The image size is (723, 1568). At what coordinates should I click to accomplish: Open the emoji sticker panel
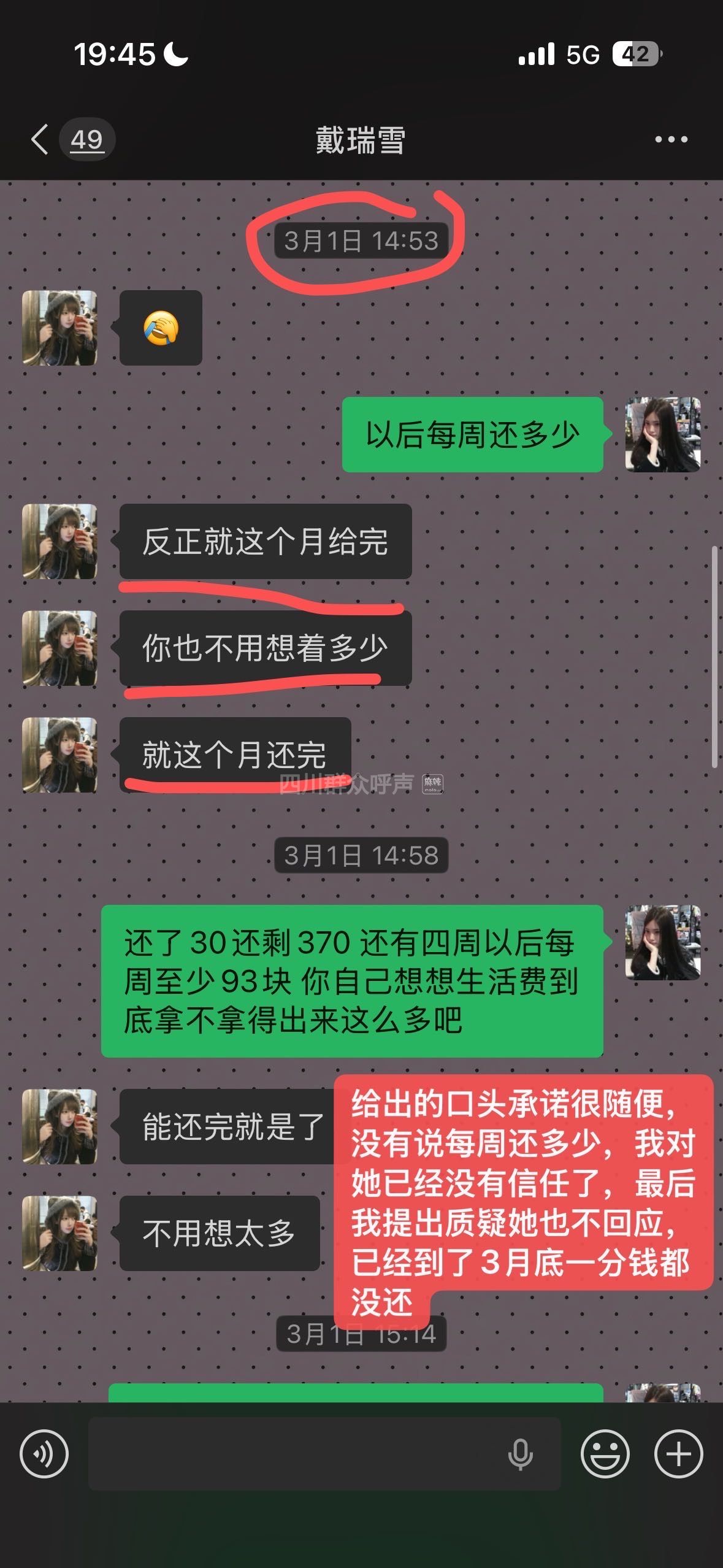coord(605,1454)
